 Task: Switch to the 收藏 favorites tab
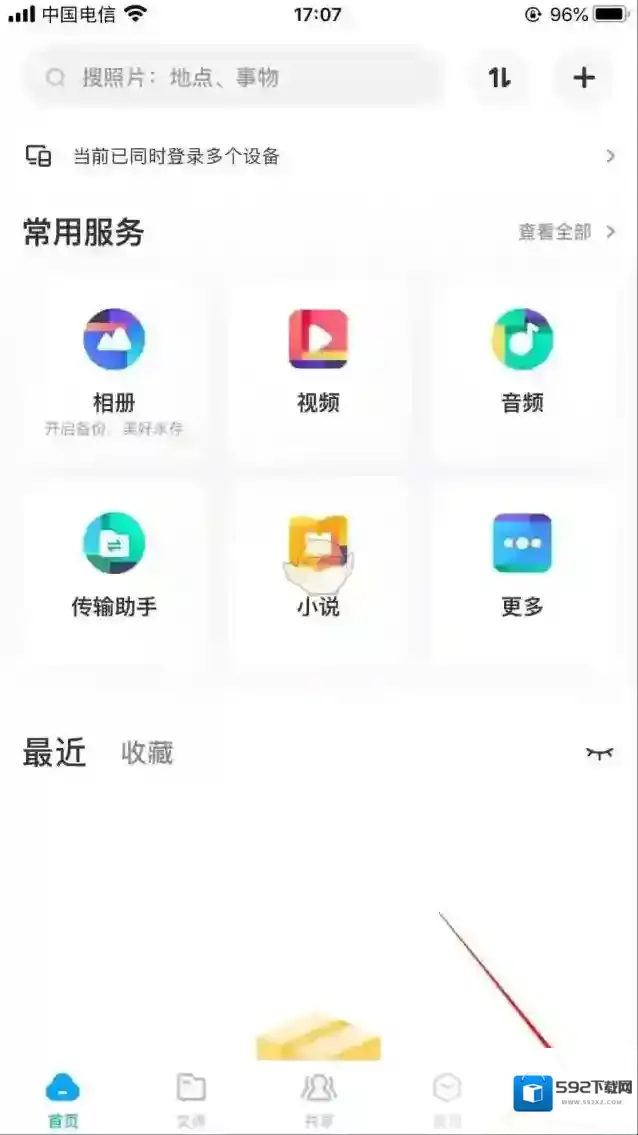point(147,753)
